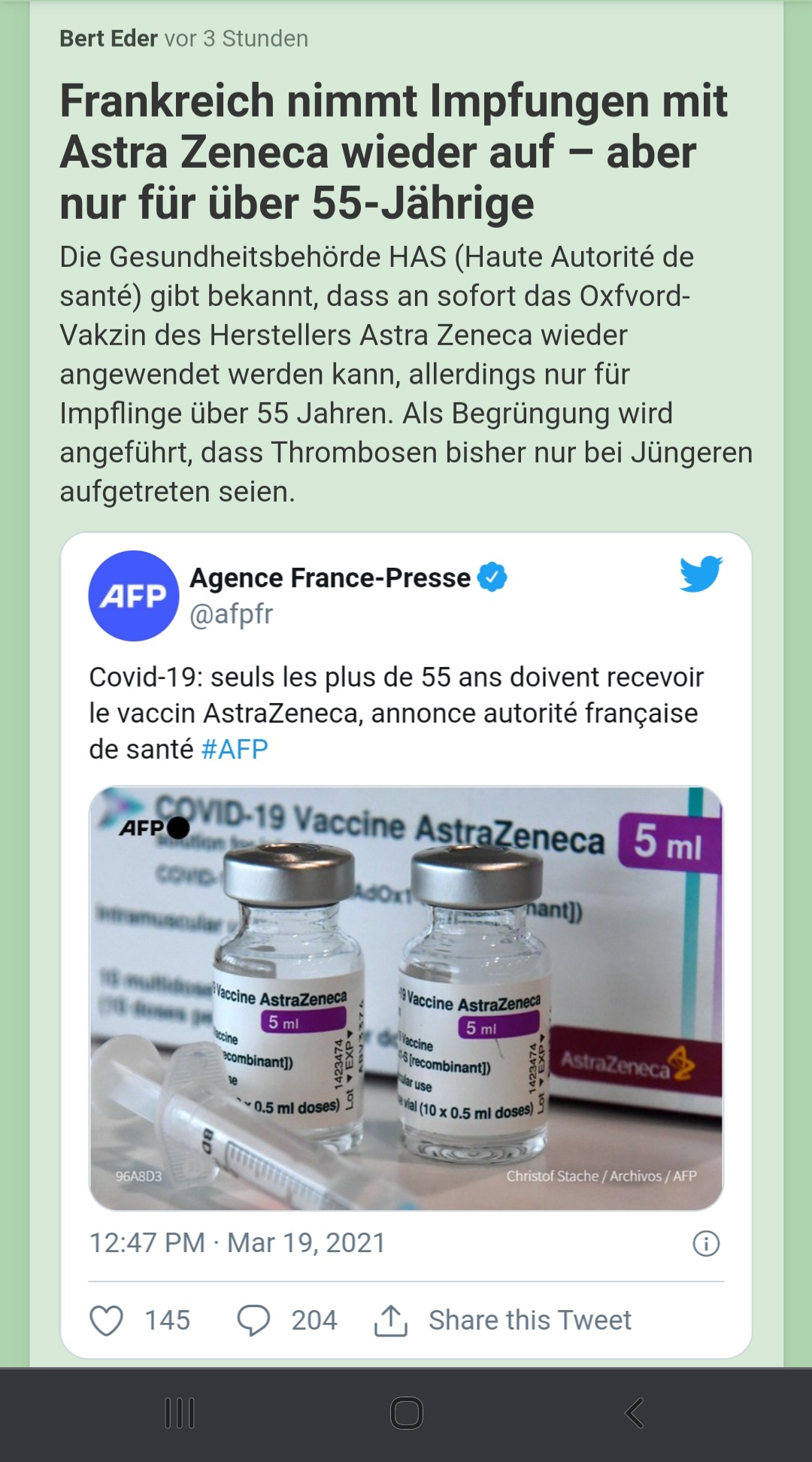Like the AFP tweet
This screenshot has width=812, height=1462.
coord(140,1320)
